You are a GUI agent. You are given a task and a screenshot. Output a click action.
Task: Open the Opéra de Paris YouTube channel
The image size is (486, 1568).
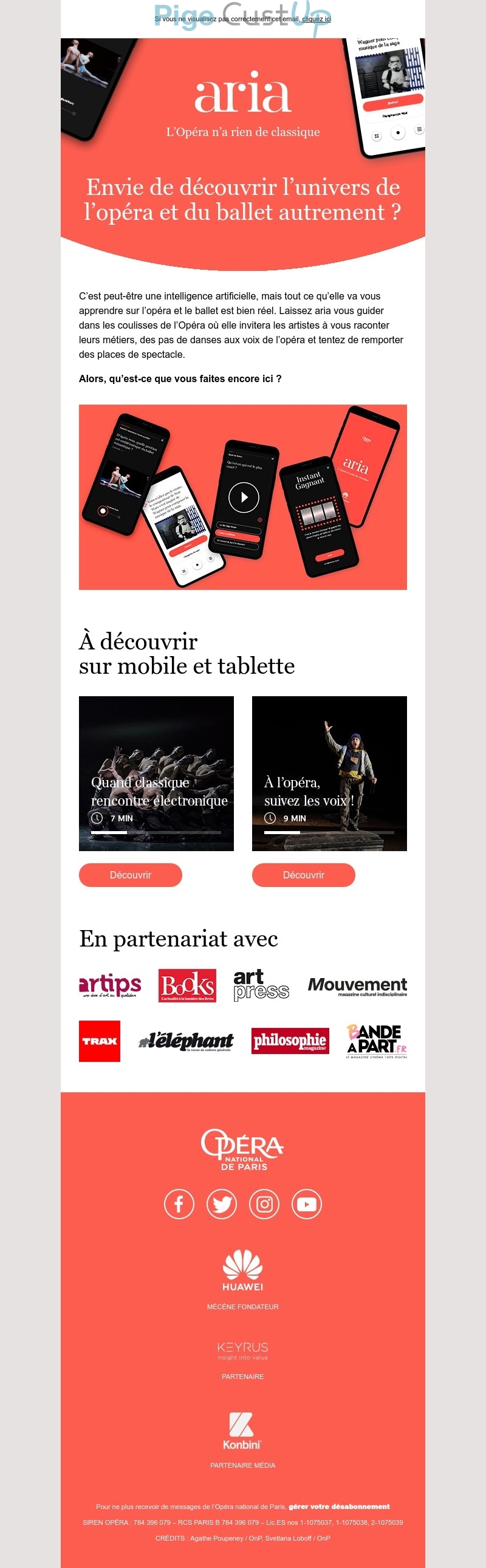[306, 1203]
